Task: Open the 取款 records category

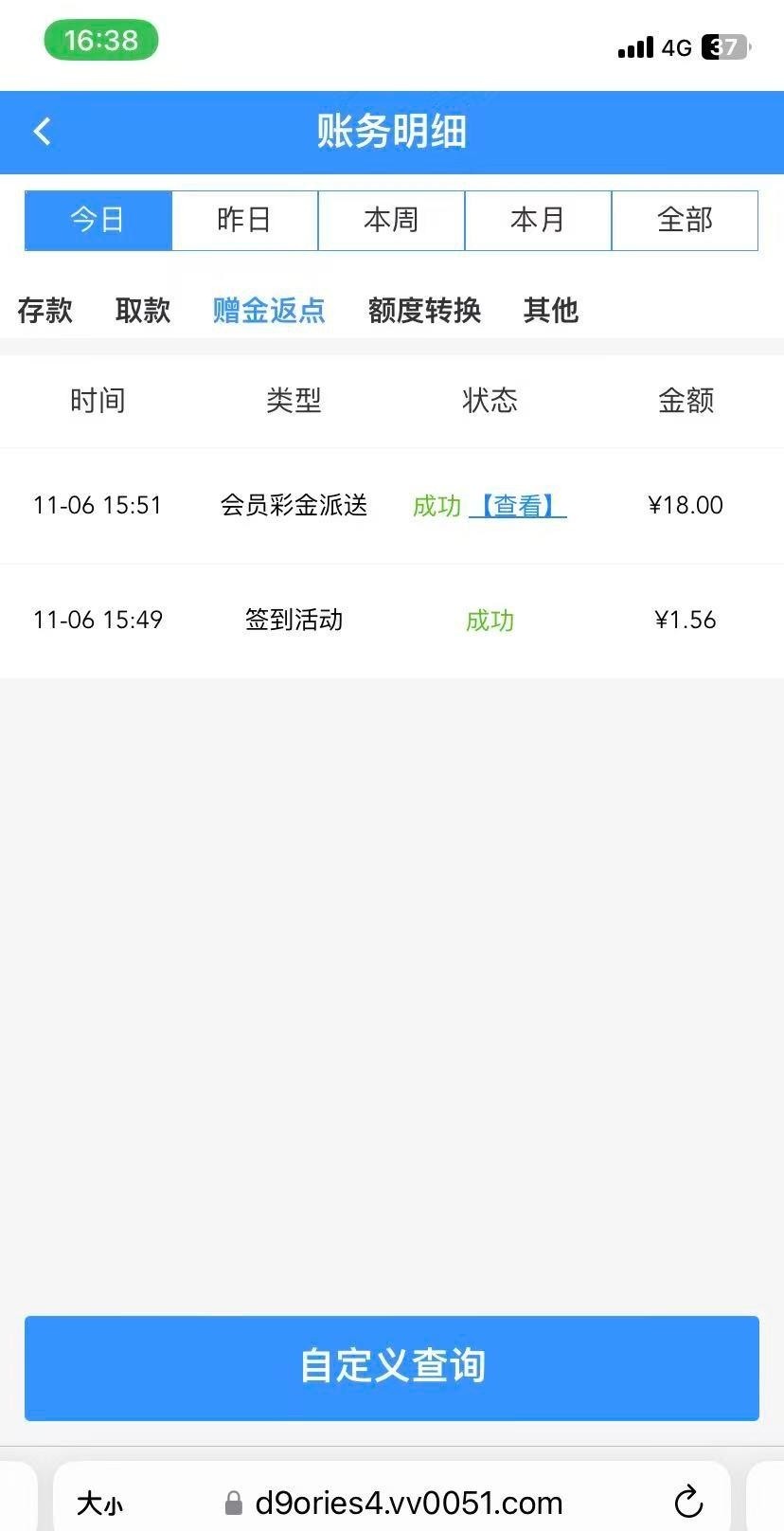Action: (x=142, y=311)
